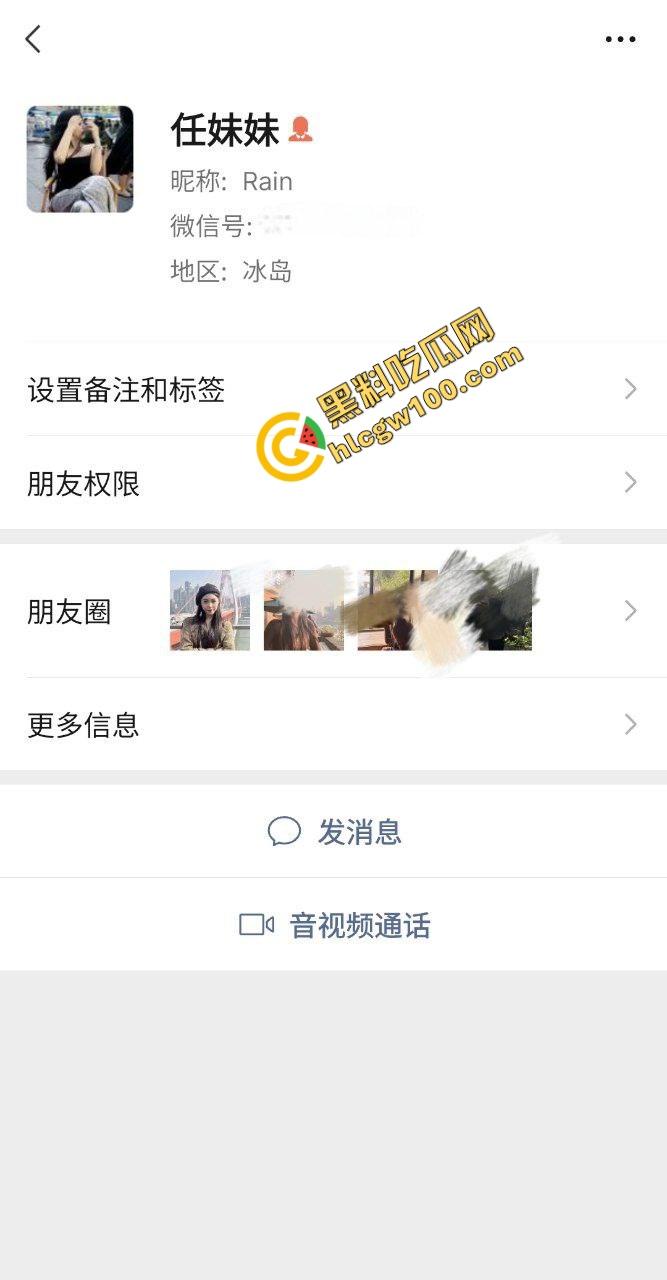Open 朋友圈 moments row
Screen dimensions: 667x1280
pyautogui.click(x=333, y=611)
